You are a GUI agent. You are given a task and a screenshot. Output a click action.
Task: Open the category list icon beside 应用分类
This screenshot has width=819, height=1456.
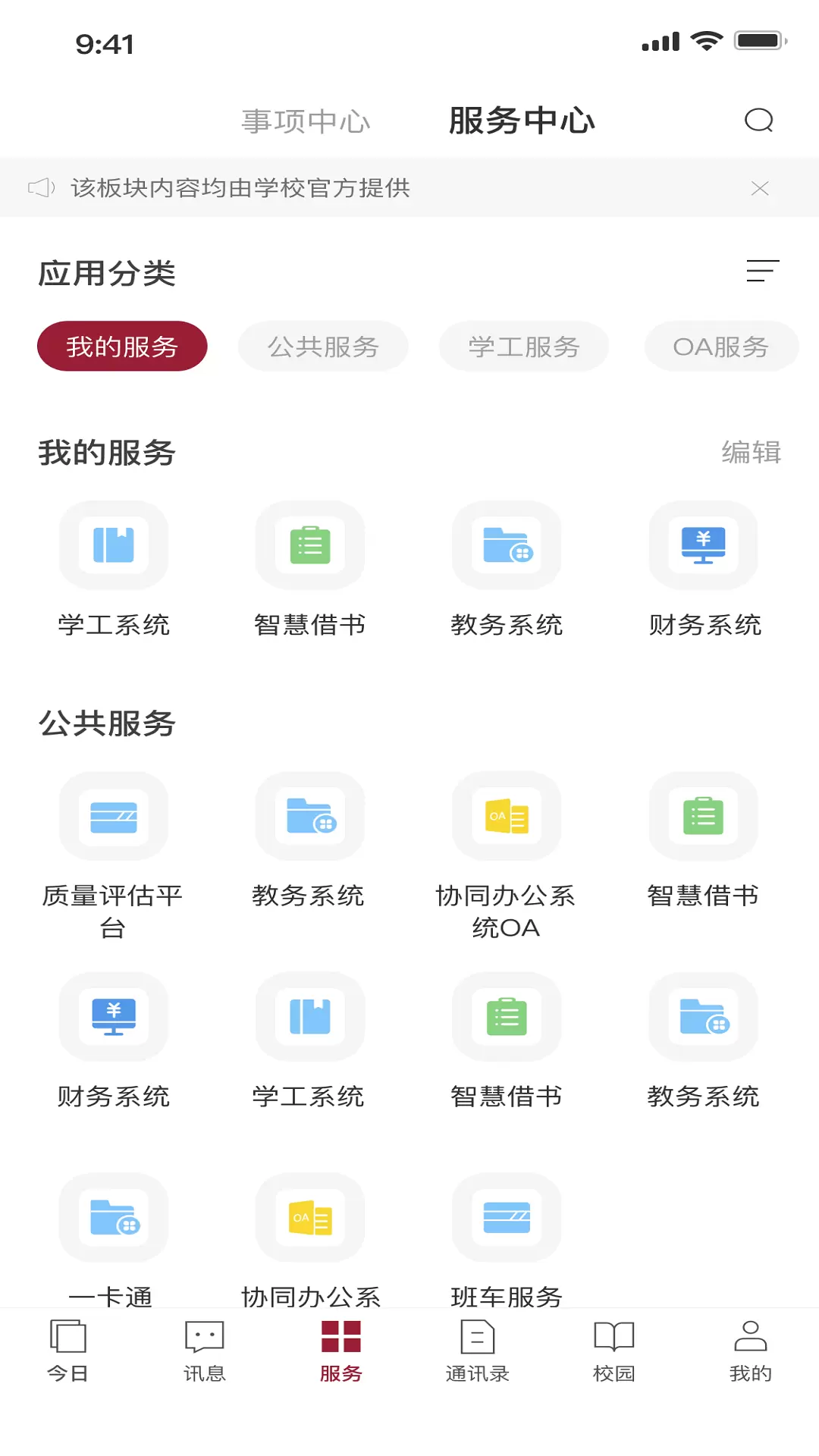(x=763, y=271)
